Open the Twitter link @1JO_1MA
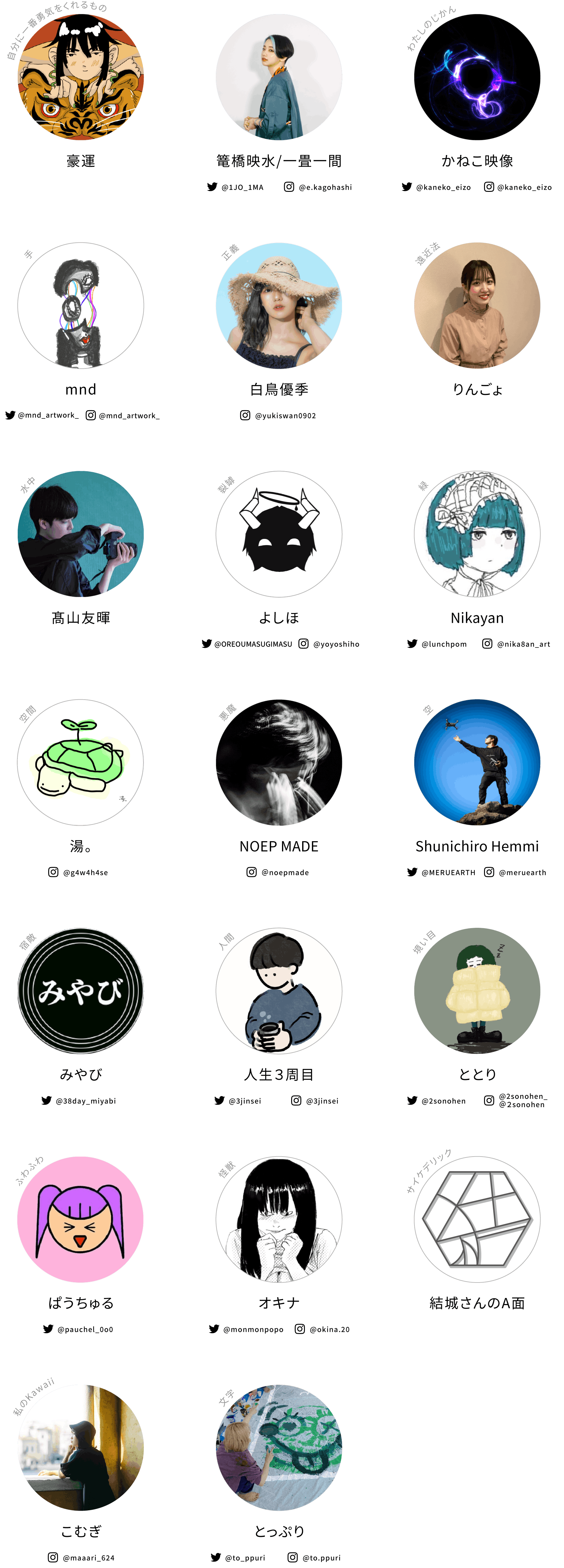Viewport: 564px width, 1568px height. tap(235, 187)
